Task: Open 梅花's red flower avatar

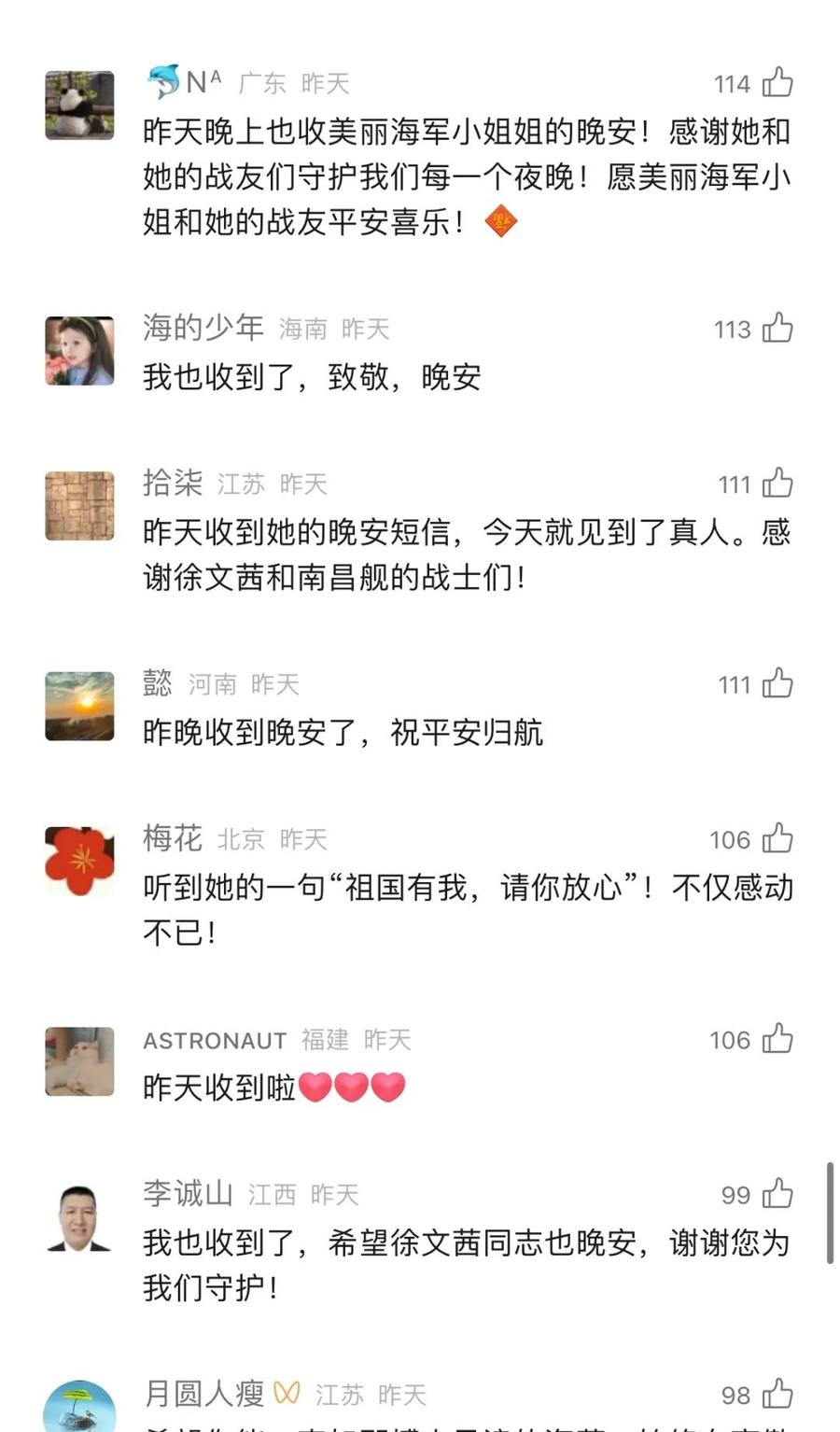Action: coord(80,861)
